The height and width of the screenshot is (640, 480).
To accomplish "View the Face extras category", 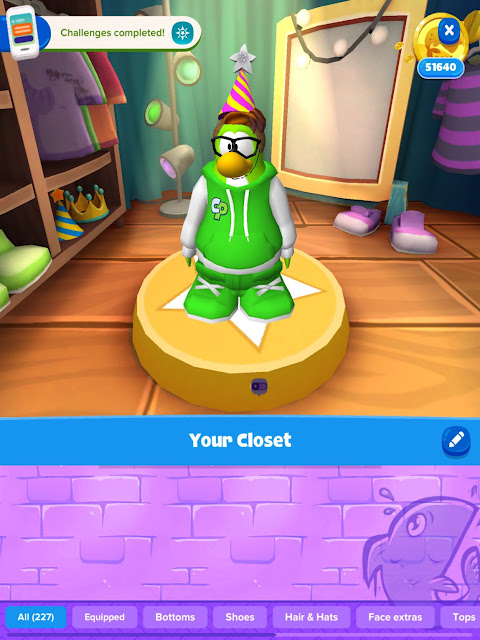I will [395, 617].
